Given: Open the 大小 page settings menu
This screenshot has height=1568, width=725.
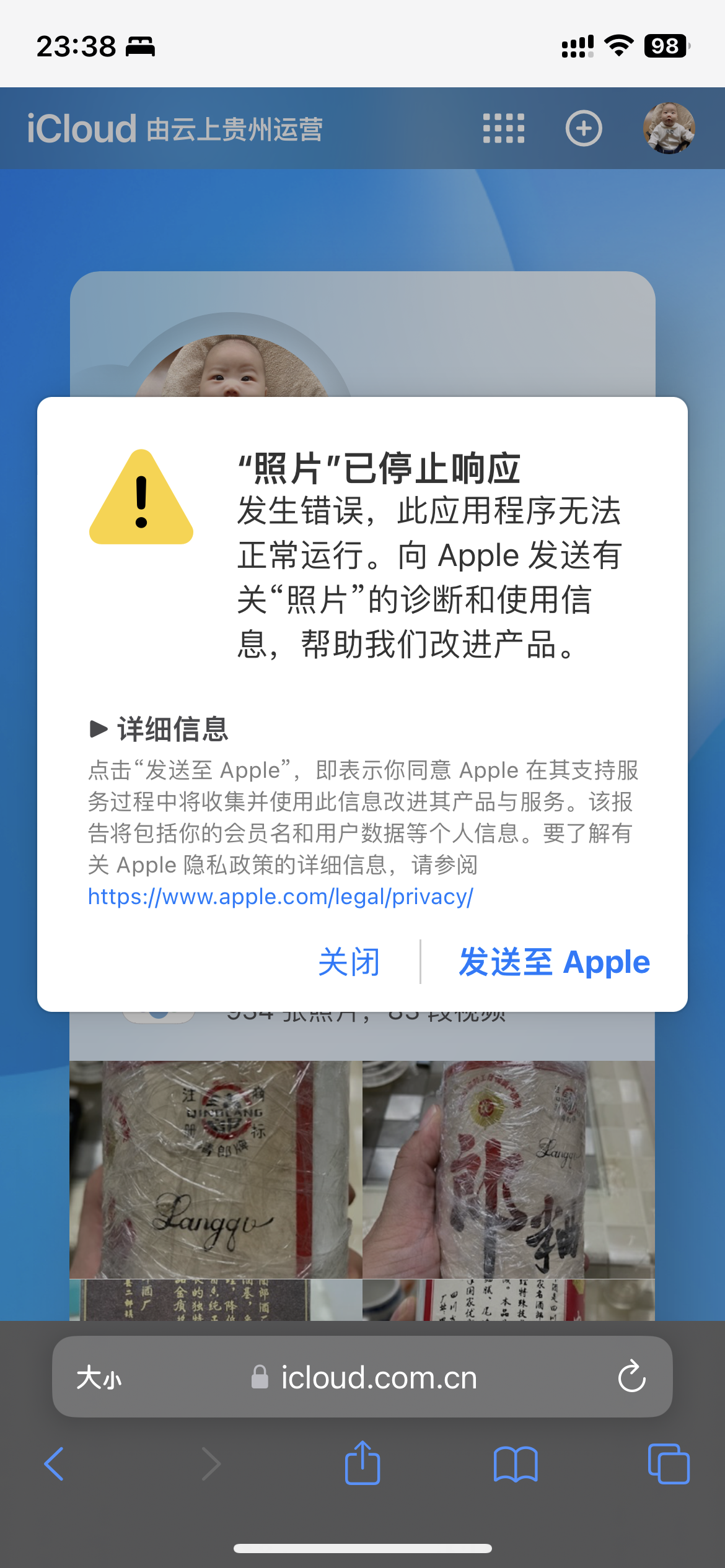Looking at the screenshot, I should tap(99, 1378).
